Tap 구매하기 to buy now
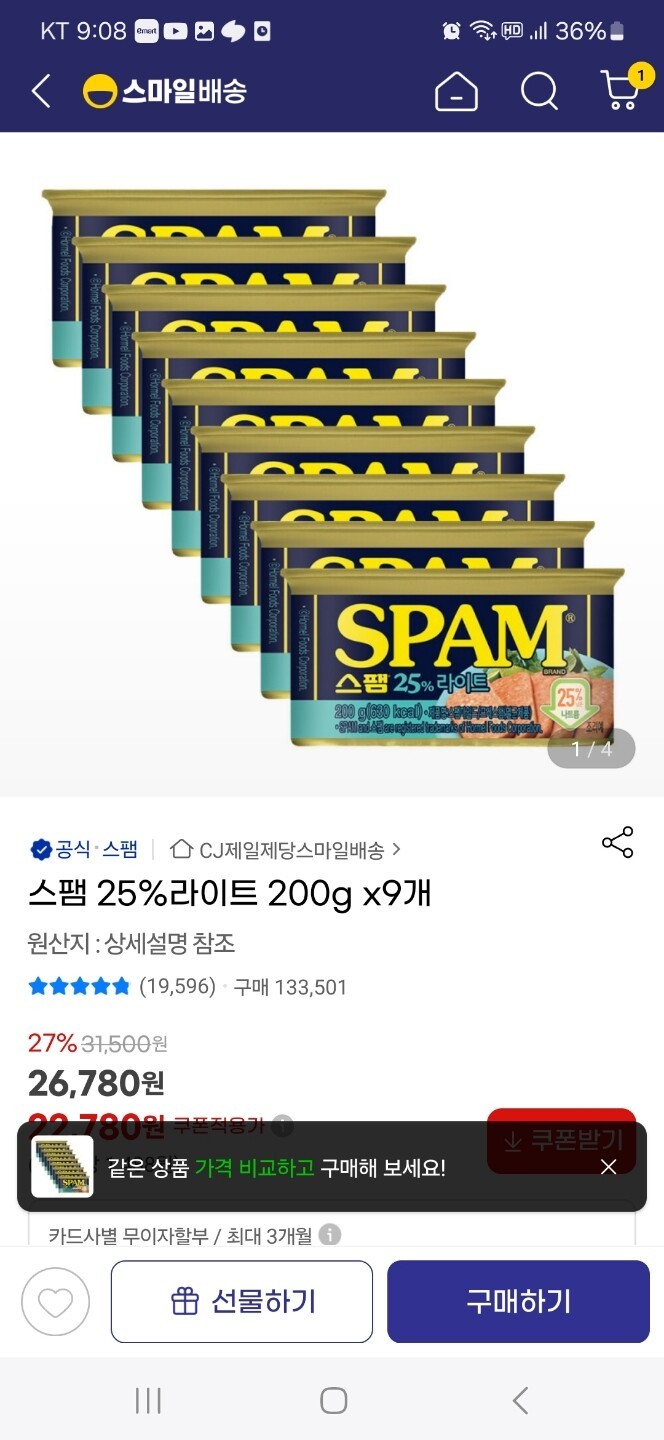 518,1301
